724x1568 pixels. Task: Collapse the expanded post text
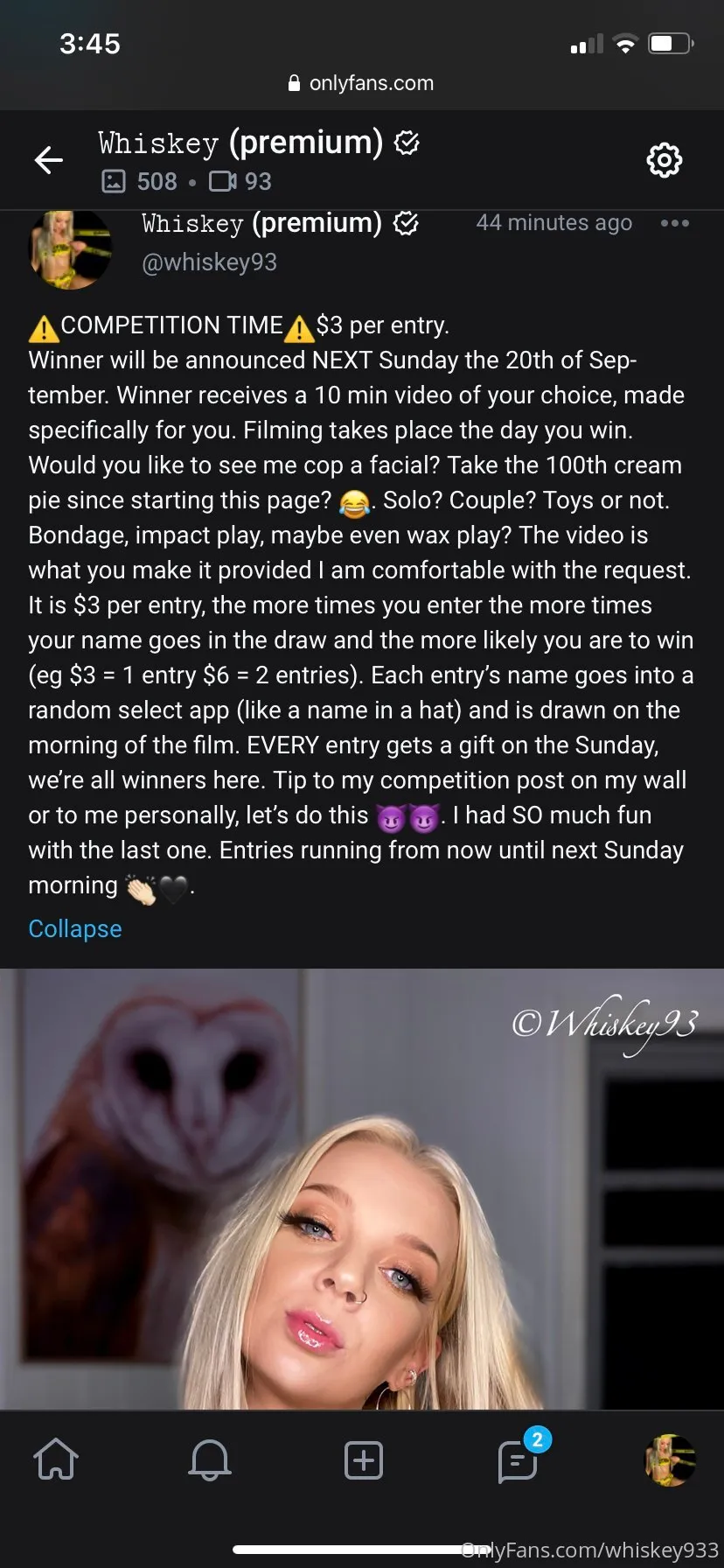click(75, 928)
